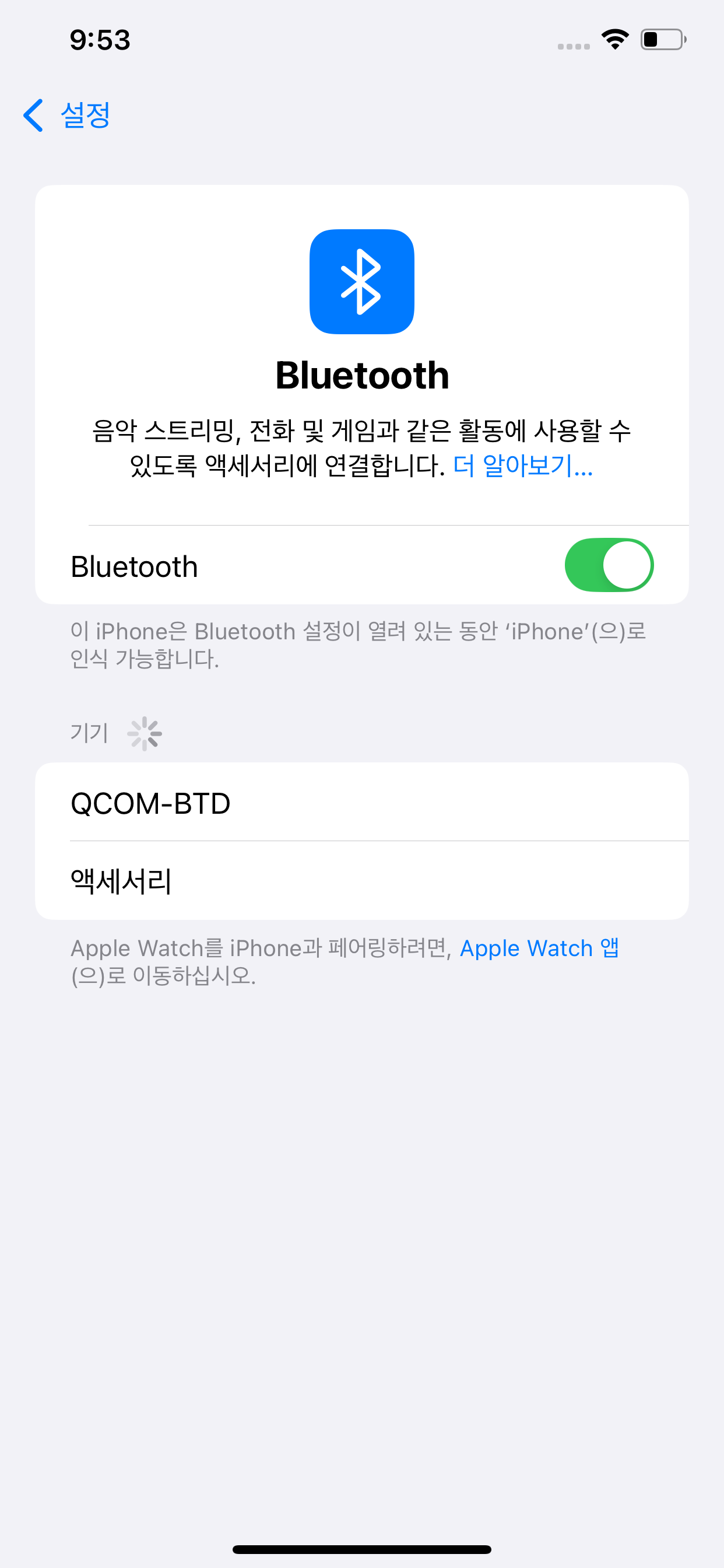Tap the Apple Watch 앱 link
The width and height of the screenshot is (724, 1568).
(539, 948)
